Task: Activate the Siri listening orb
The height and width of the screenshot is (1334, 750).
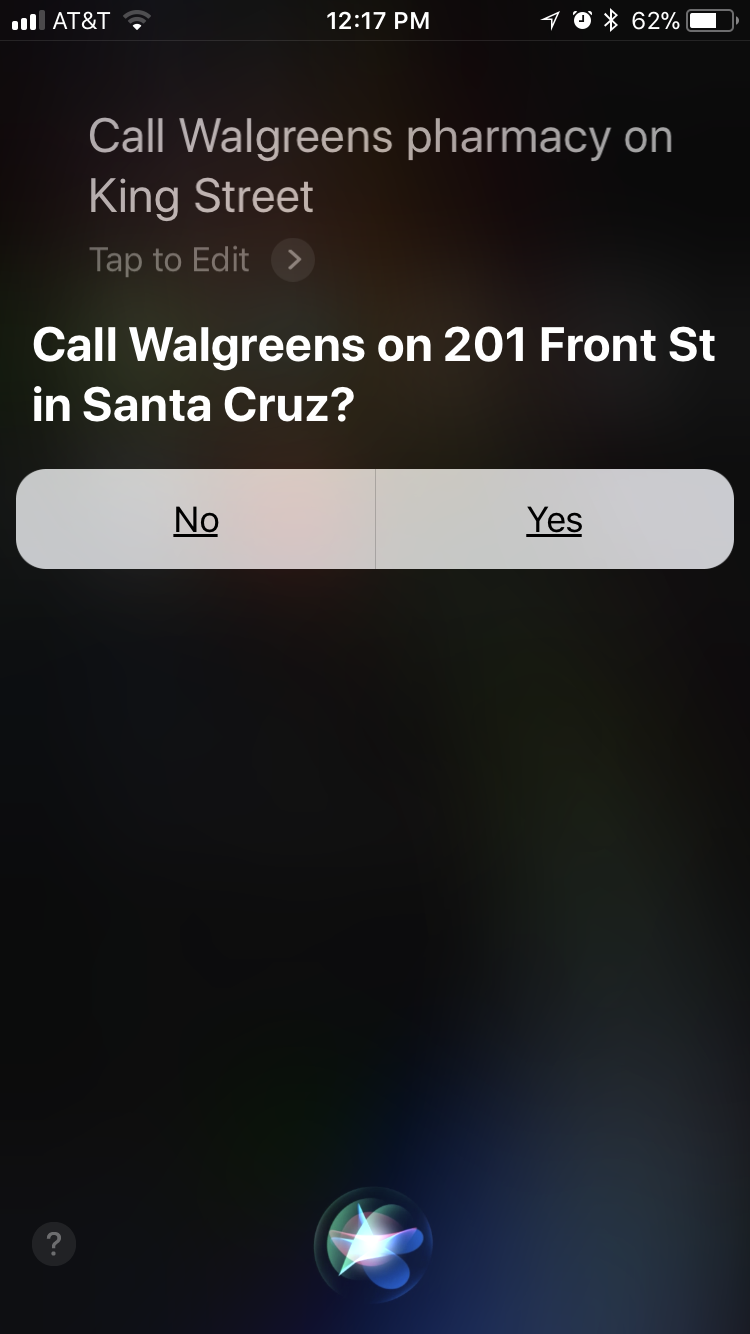Action: (374, 1246)
